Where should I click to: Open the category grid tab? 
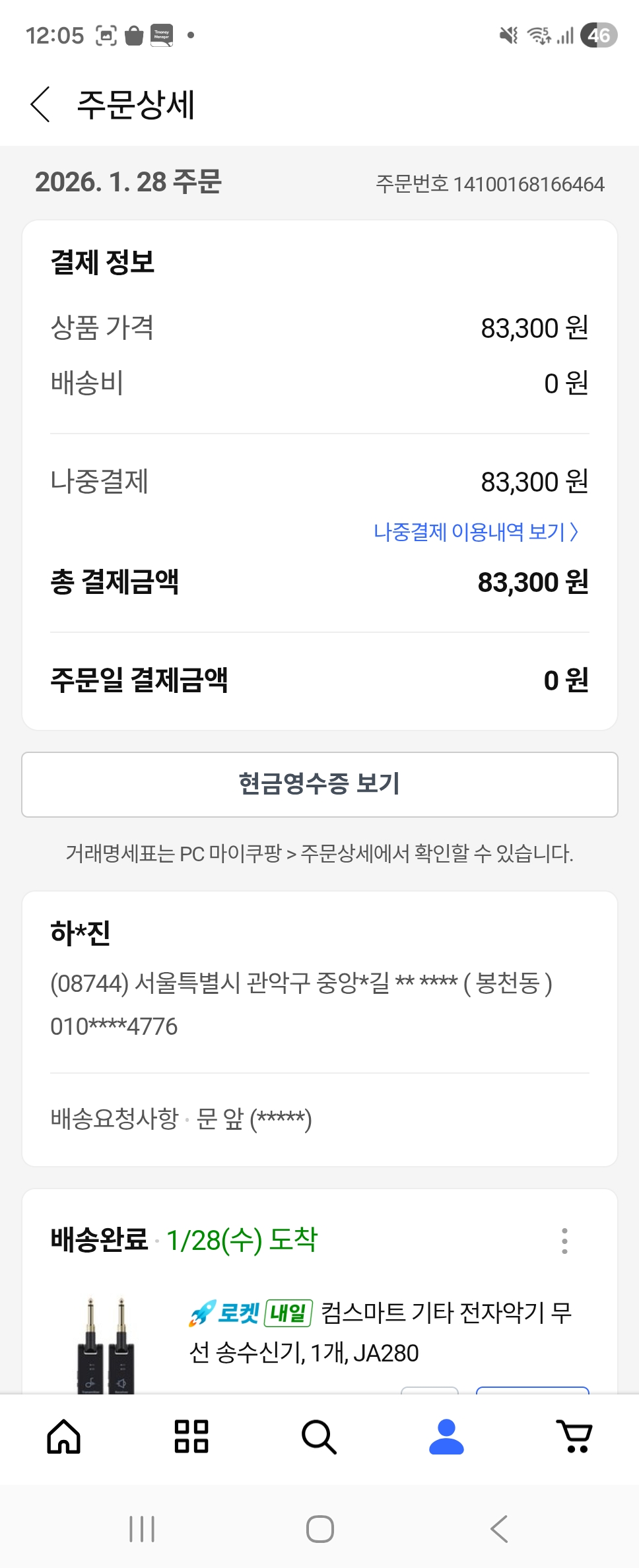(191, 1437)
